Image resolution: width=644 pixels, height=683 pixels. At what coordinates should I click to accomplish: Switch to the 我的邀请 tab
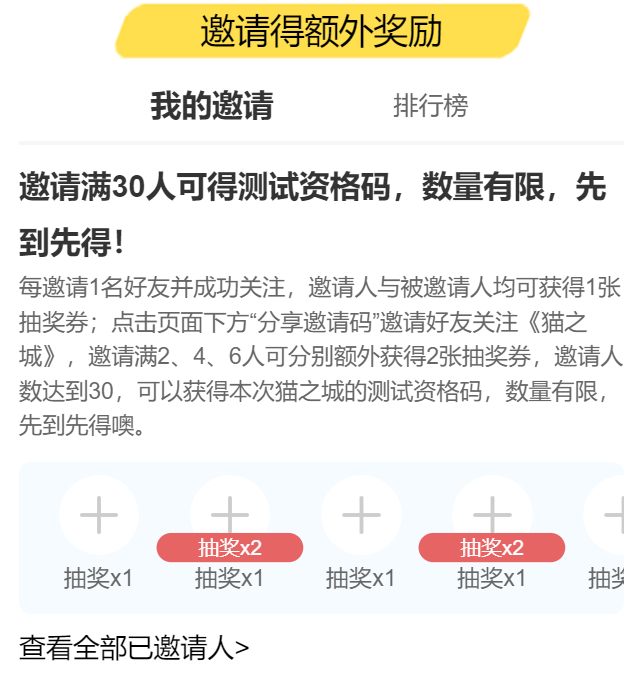click(211, 106)
